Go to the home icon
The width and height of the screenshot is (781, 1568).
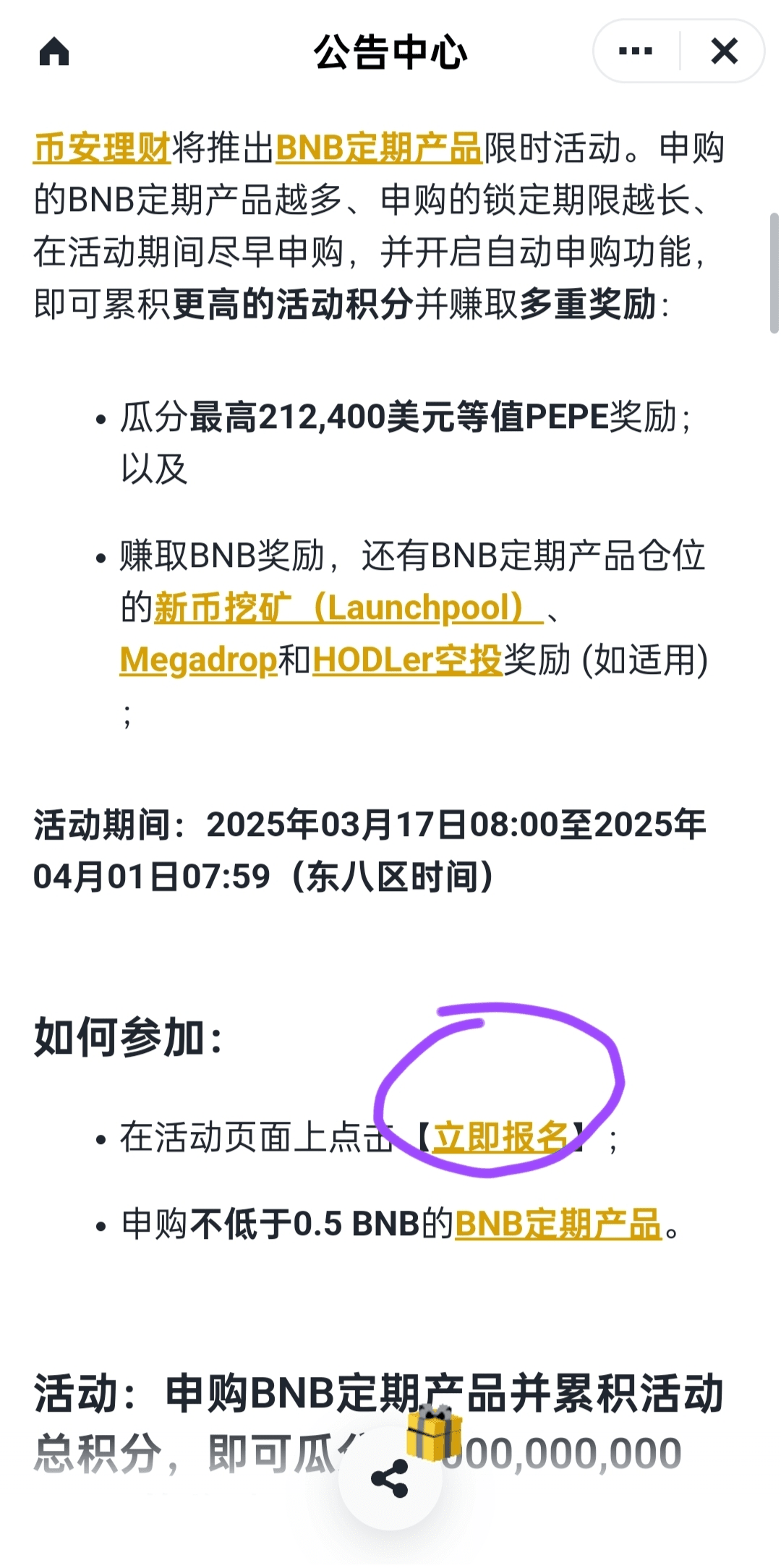54,51
